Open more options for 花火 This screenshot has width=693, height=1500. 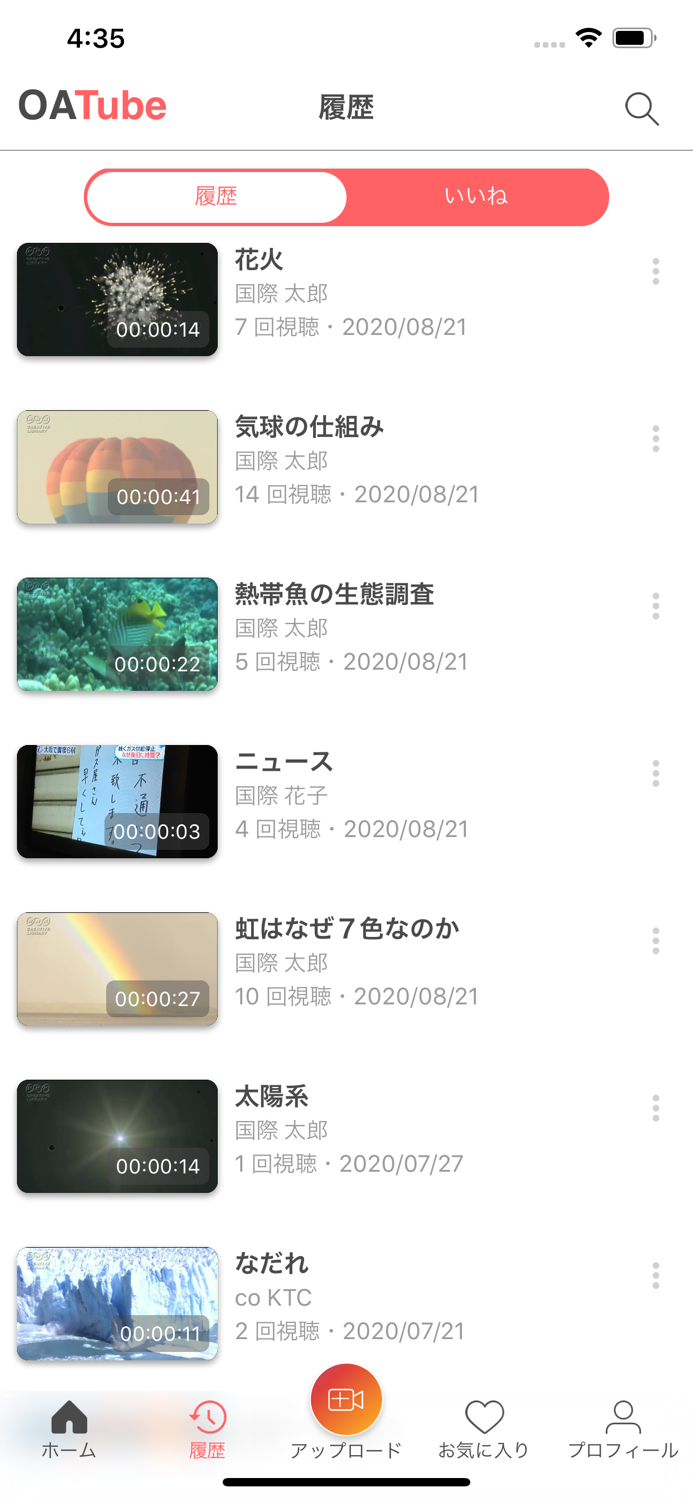[655, 271]
